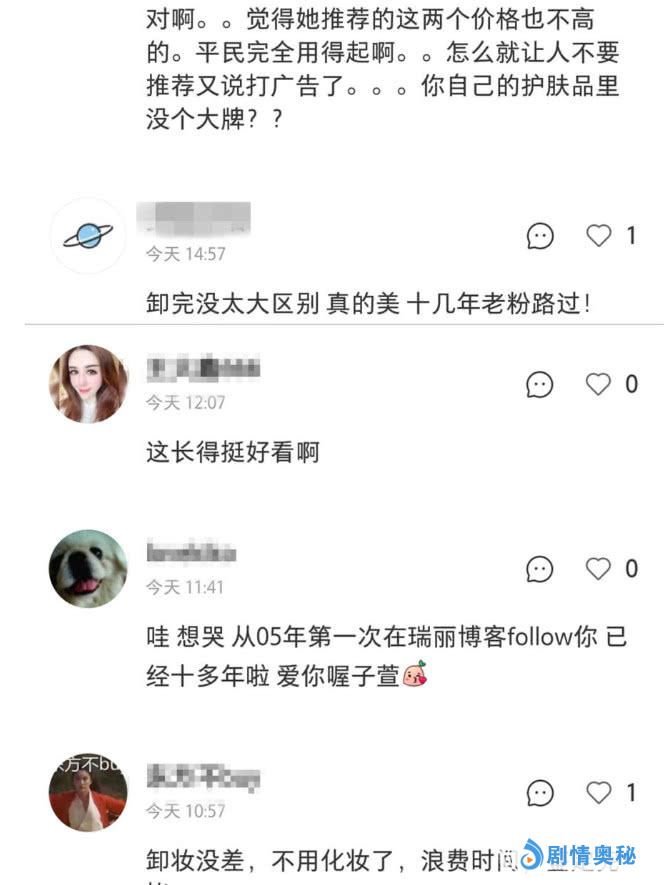Like the comment about 瑞丽博客 follow

(x=598, y=569)
